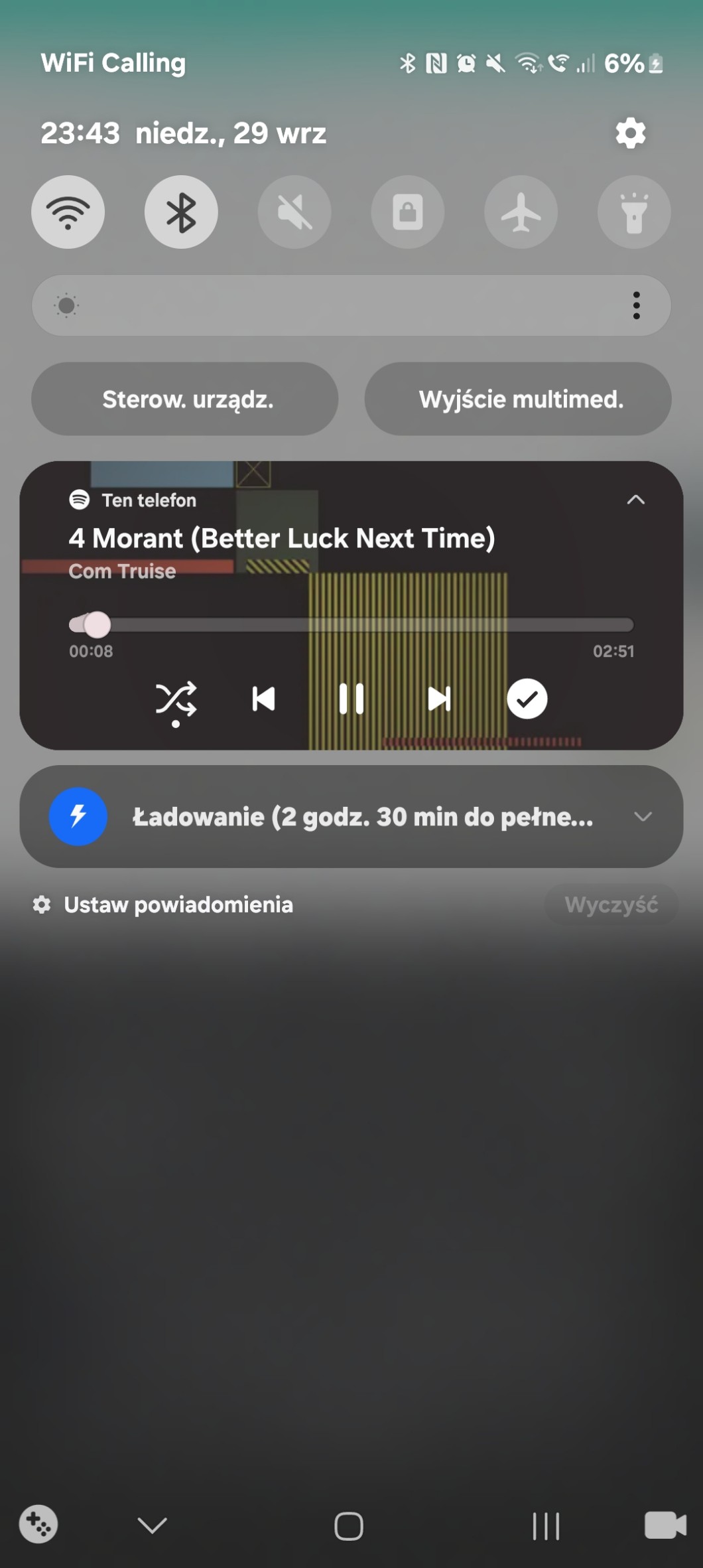Tap the checkmark saved-song button
703x1568 pixels.
pos(527,699)
